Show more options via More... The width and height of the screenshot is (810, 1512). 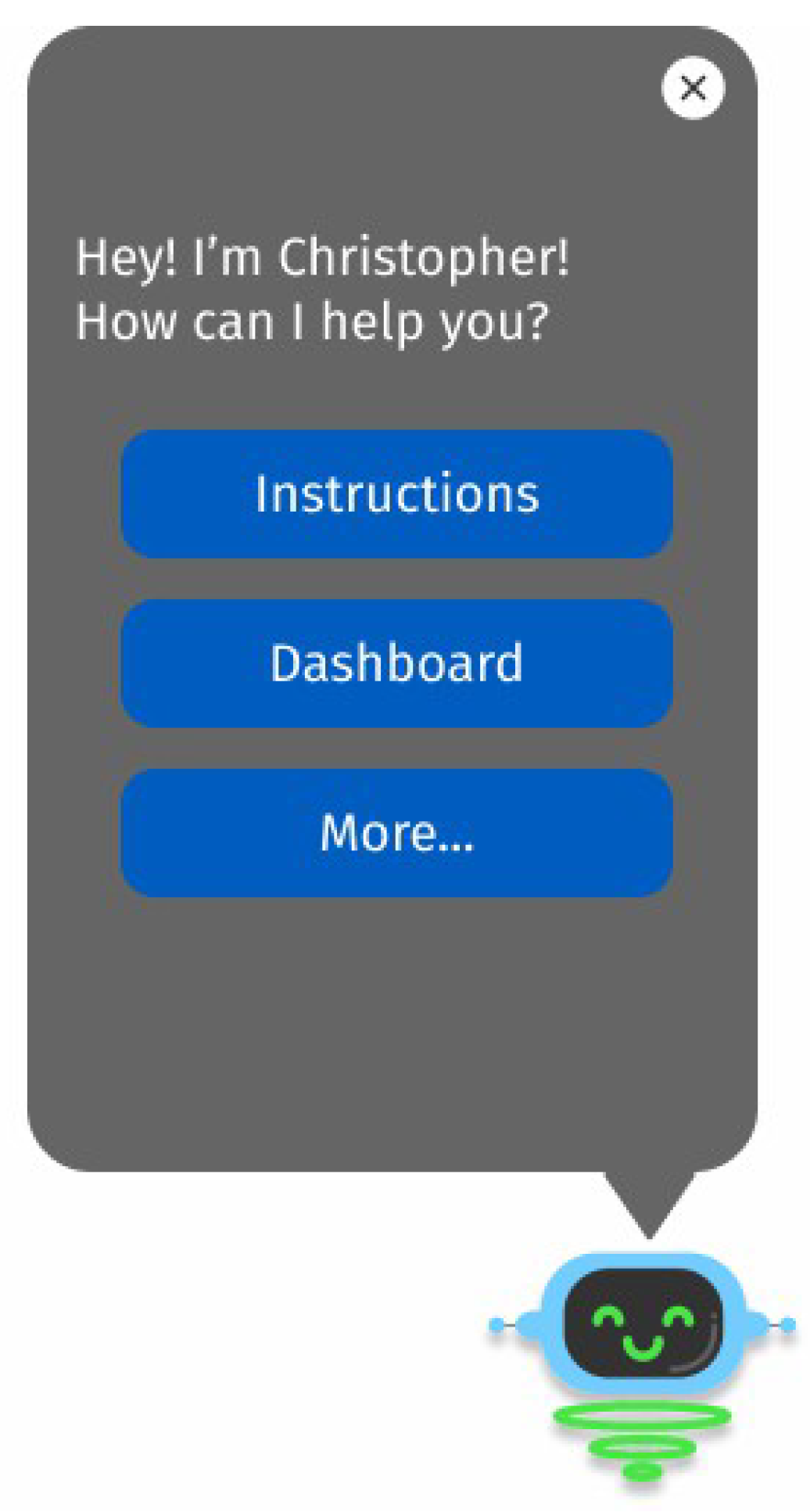pyautogui.click(x=397, y=832)
